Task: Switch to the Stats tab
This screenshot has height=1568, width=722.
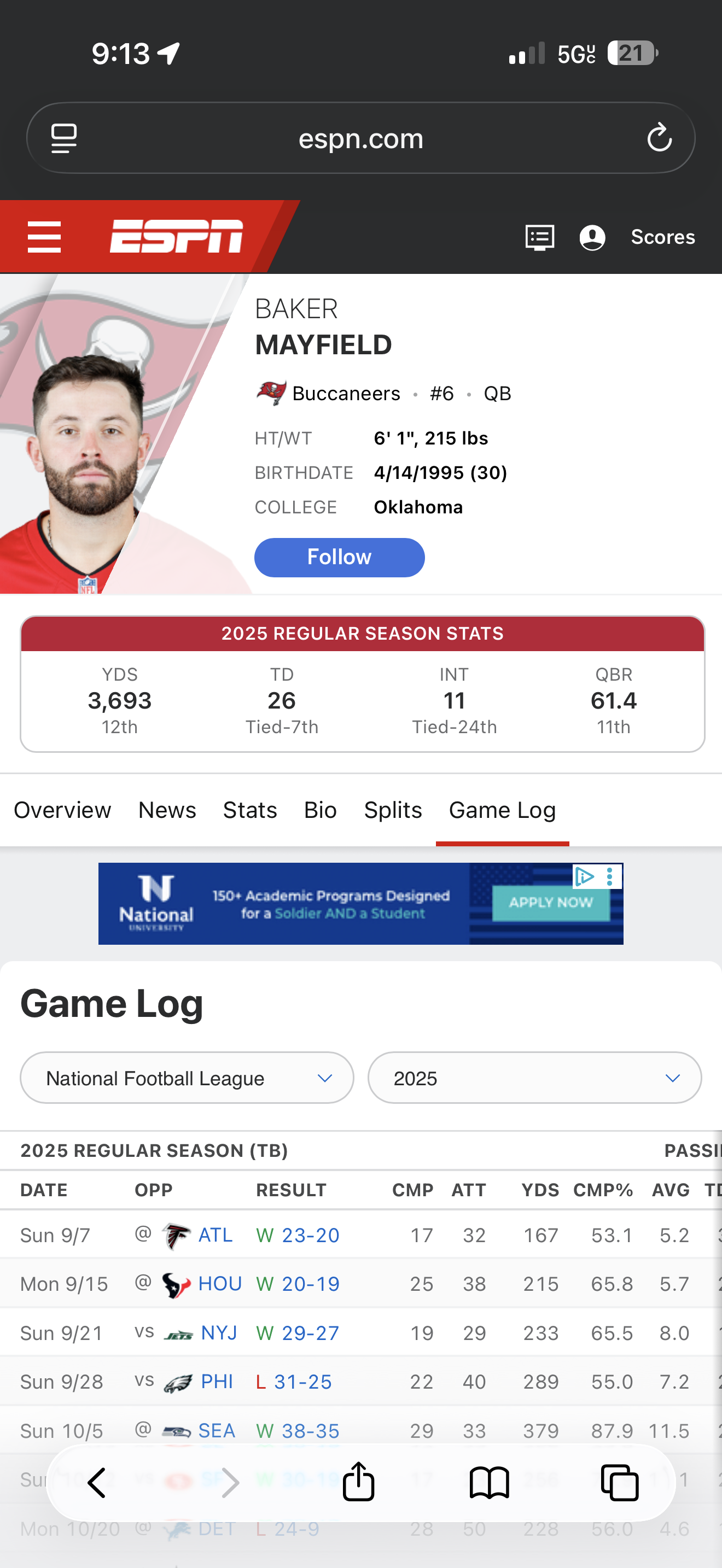Action: (x=249, y=810)
